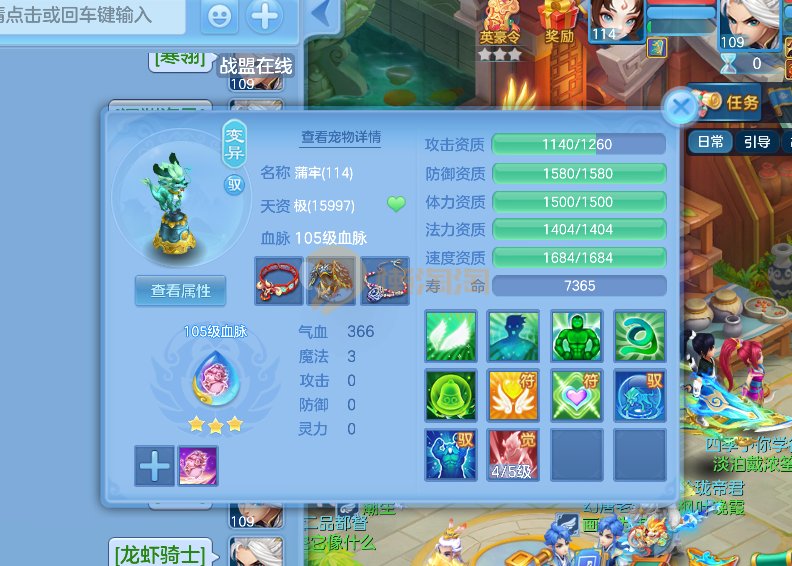Switch to the 引导 tab

757,142
